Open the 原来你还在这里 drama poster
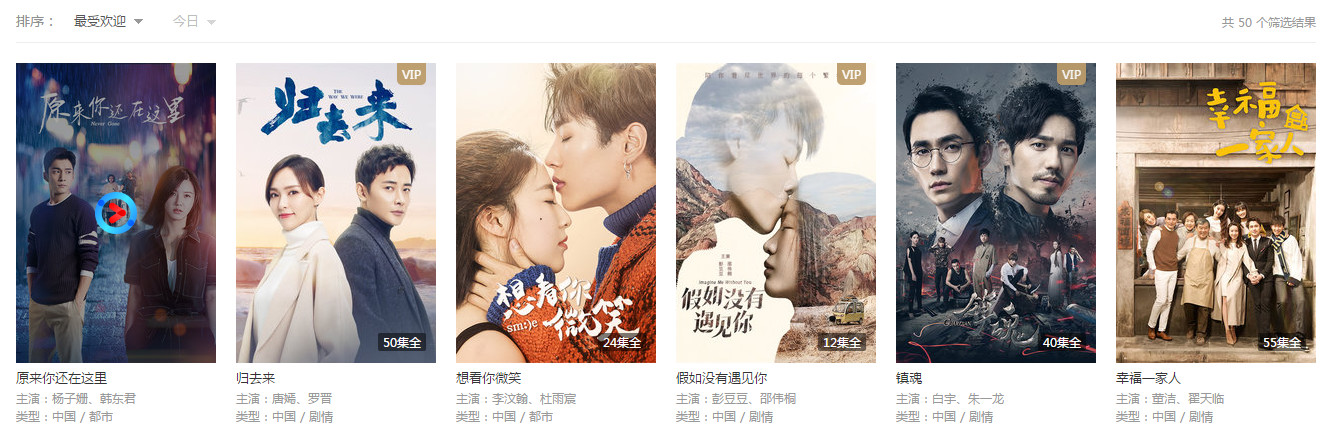The height and width of the screenshot is (433, 1329). click(116, 212)
